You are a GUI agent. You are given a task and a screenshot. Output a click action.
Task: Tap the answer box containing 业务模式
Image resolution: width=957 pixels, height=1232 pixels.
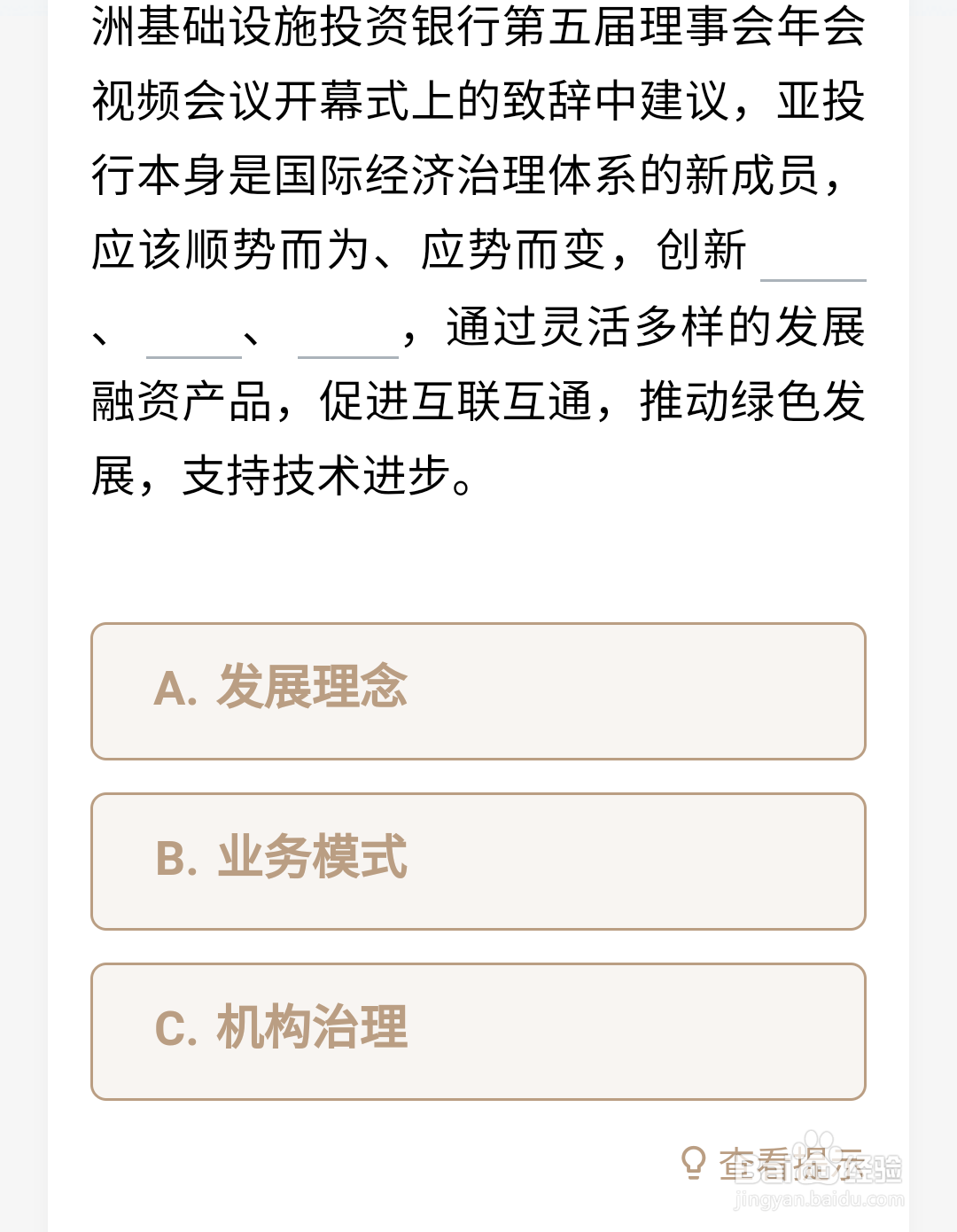pos(478,861)
